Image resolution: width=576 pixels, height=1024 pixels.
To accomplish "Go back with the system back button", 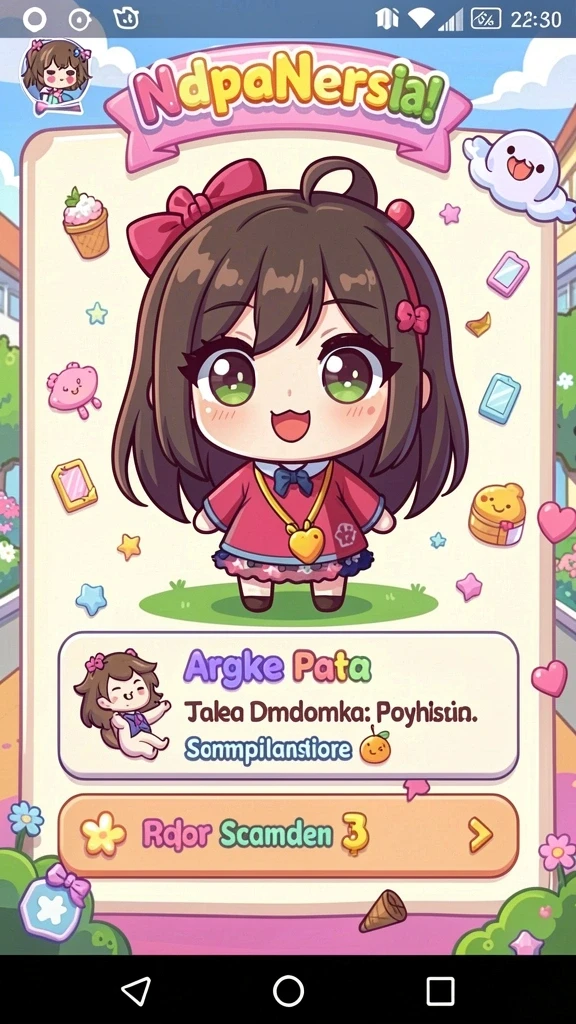I will pos(136,991).
